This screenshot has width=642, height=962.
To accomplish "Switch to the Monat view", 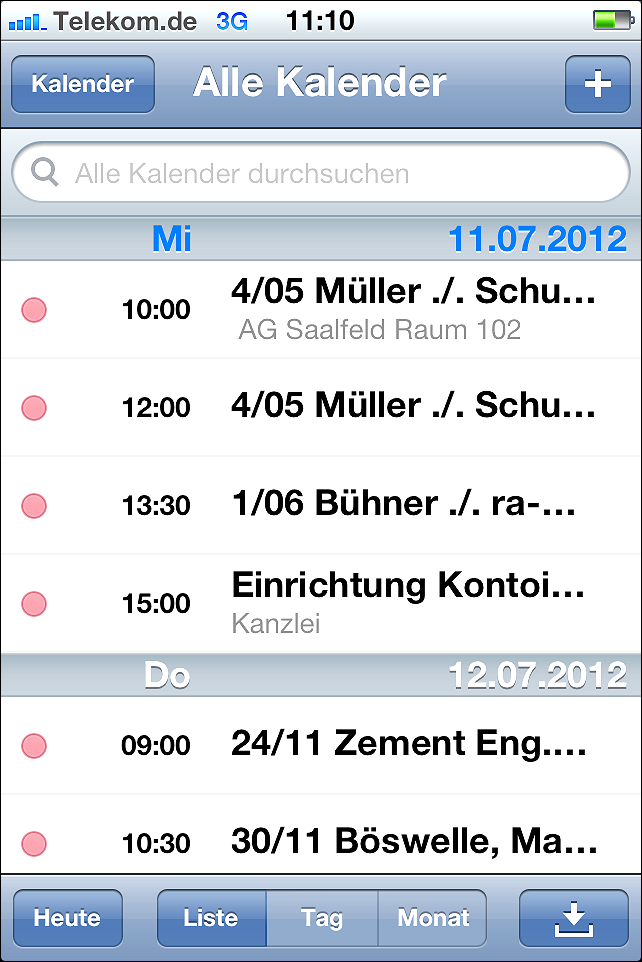I will click(433, 918).
